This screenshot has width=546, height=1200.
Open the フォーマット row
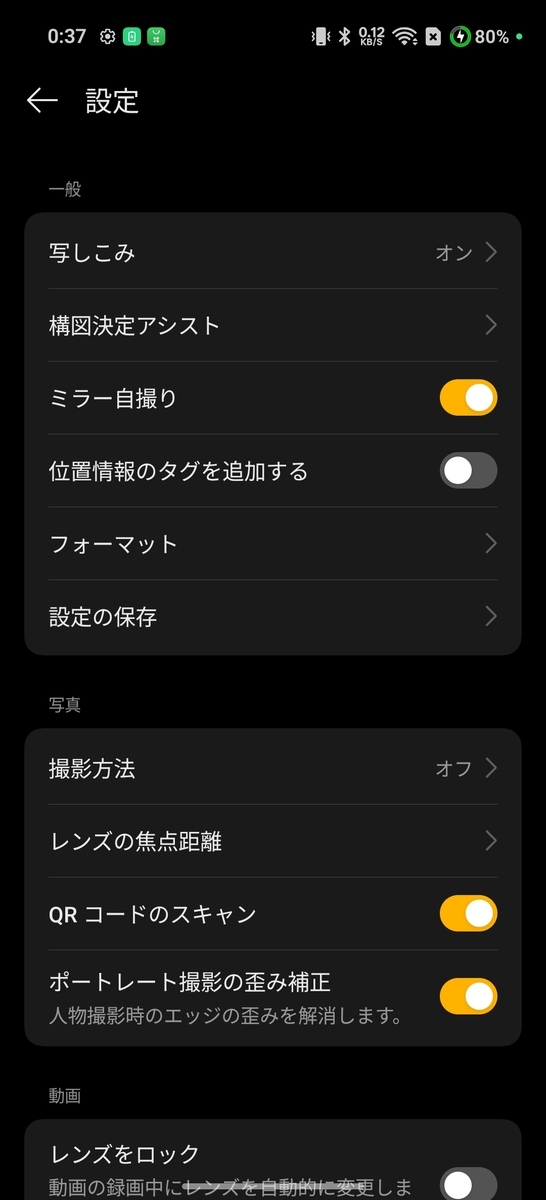273,544
